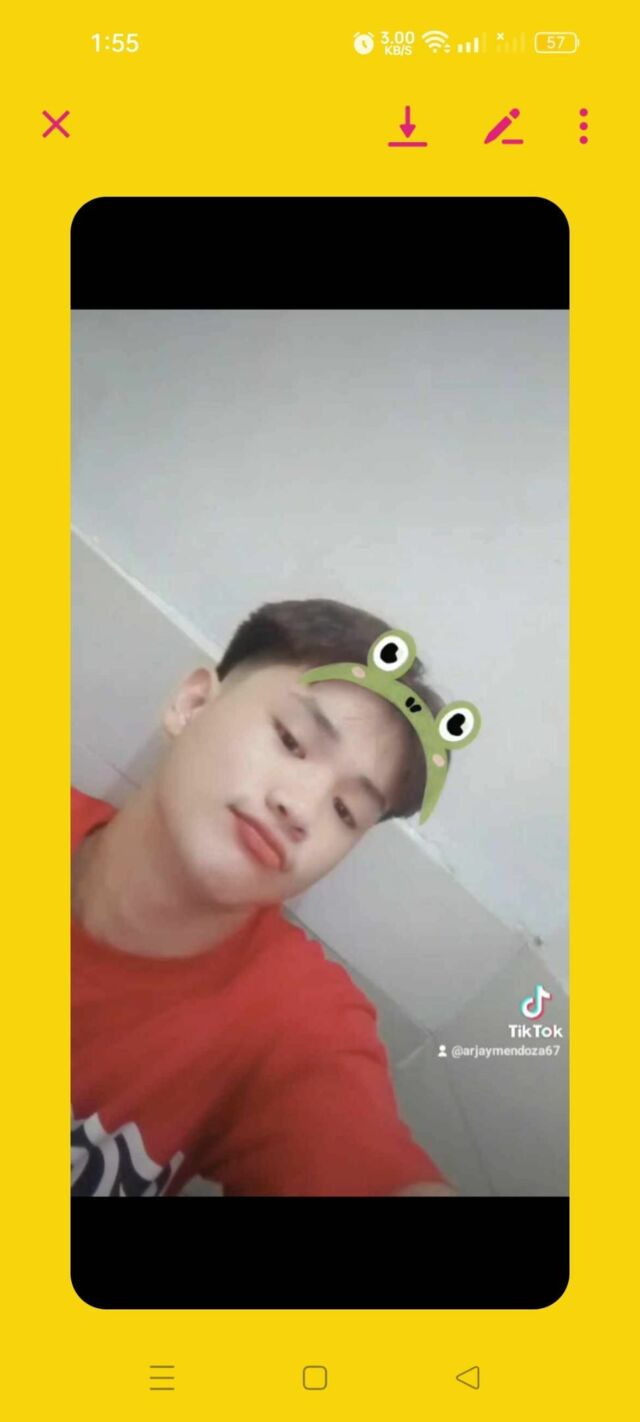
Task: Open the three-dot overflow menu
Action: pos(583,126)
